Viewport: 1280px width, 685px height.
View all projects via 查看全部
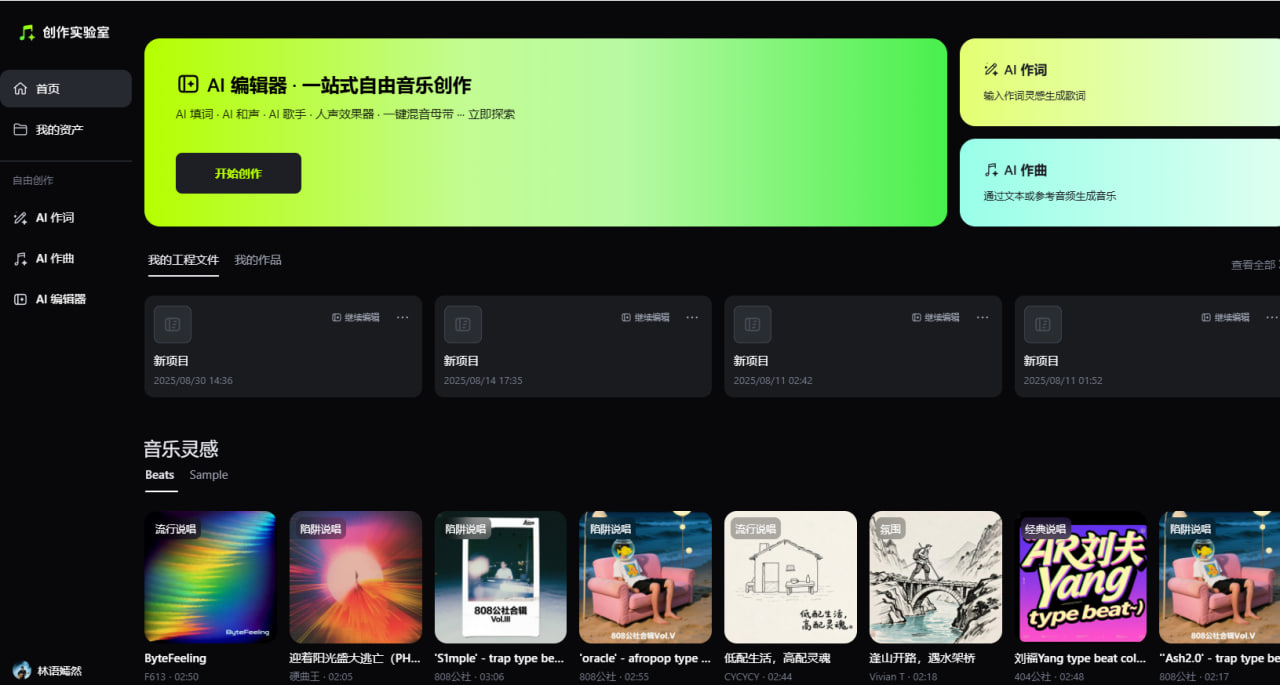point(1254,265)
